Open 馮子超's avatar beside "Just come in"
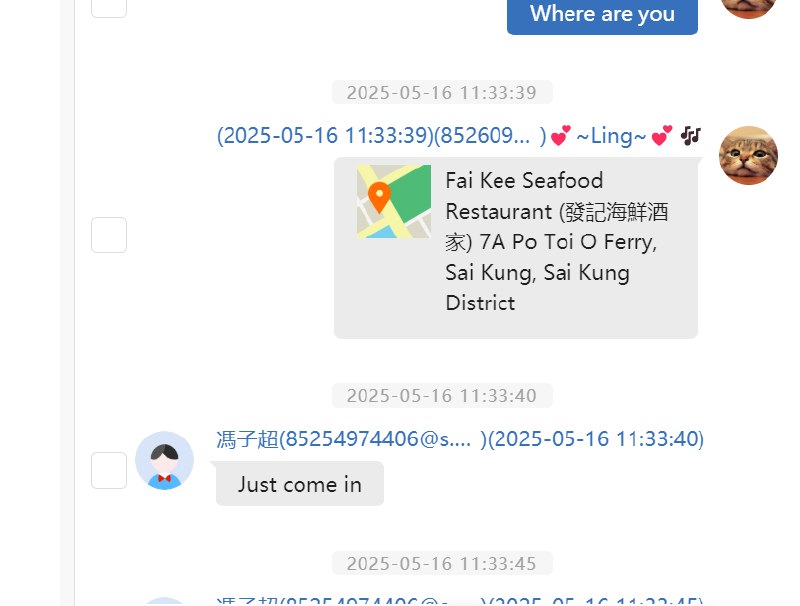This screenshot has height=606, width=800. coord(164,461)
